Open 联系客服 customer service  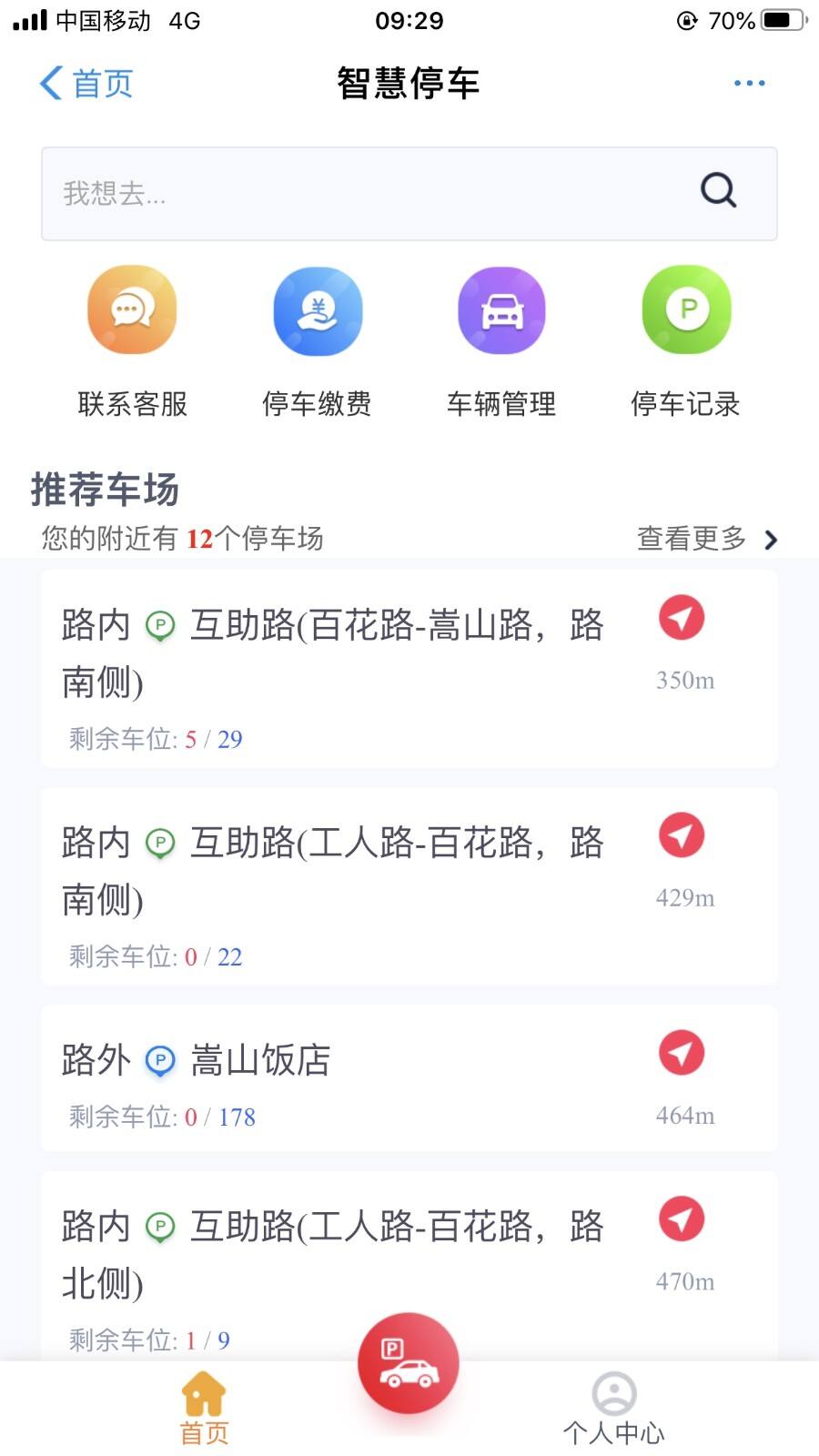pyautogui.click(x=132, y=310)
